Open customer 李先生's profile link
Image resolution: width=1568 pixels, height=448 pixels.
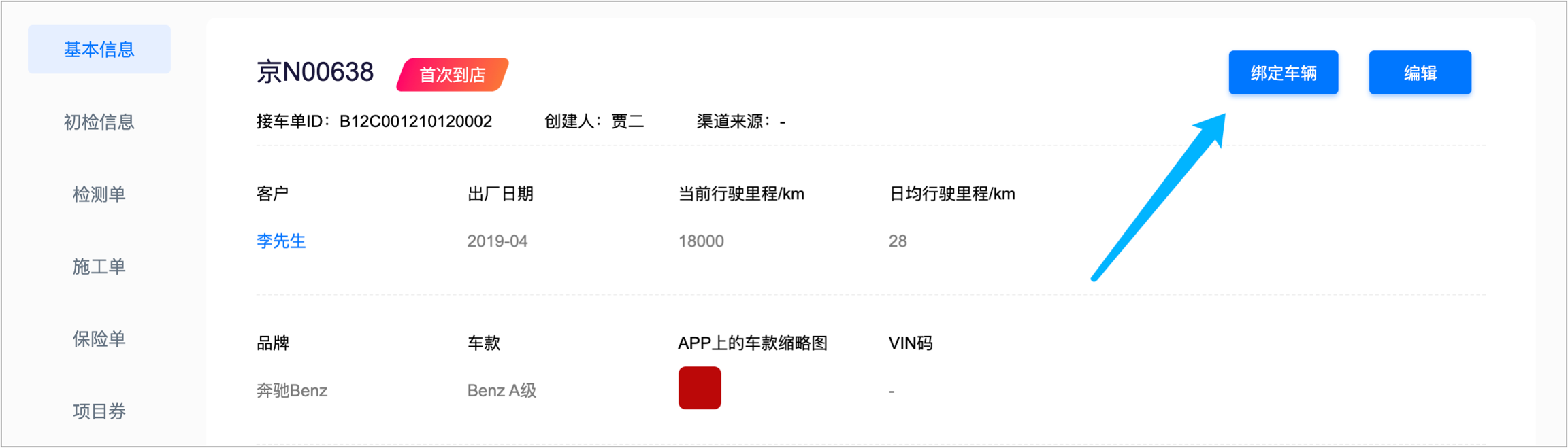[281, 241]
